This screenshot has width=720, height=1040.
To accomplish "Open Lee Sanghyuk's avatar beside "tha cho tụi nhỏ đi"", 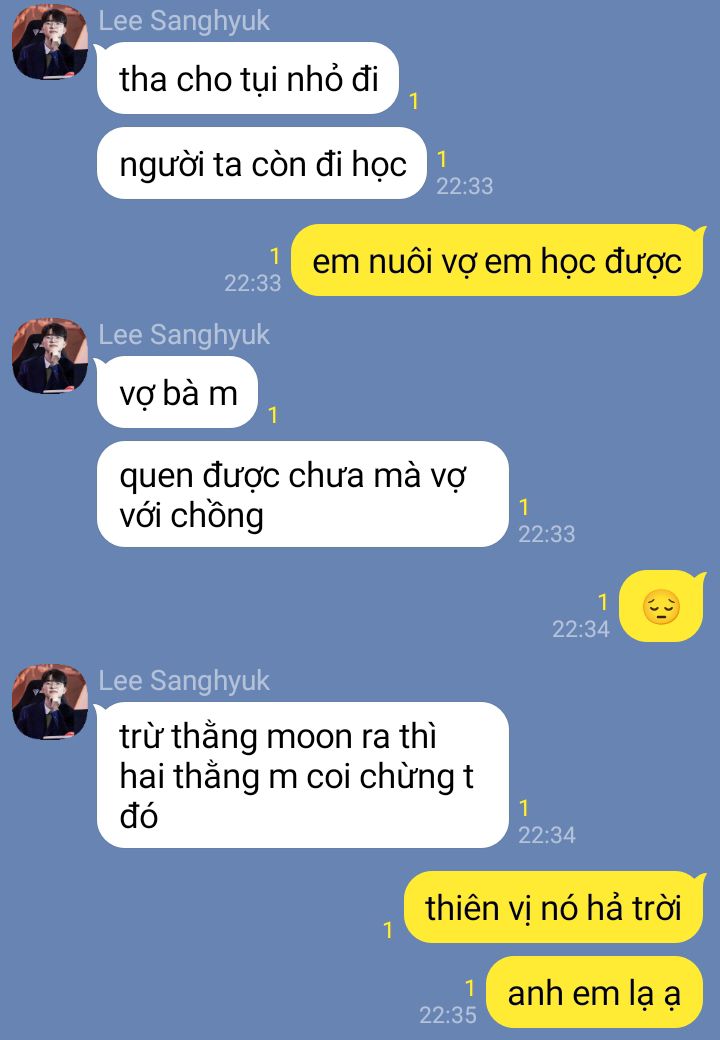I will (x=50, y=47).
